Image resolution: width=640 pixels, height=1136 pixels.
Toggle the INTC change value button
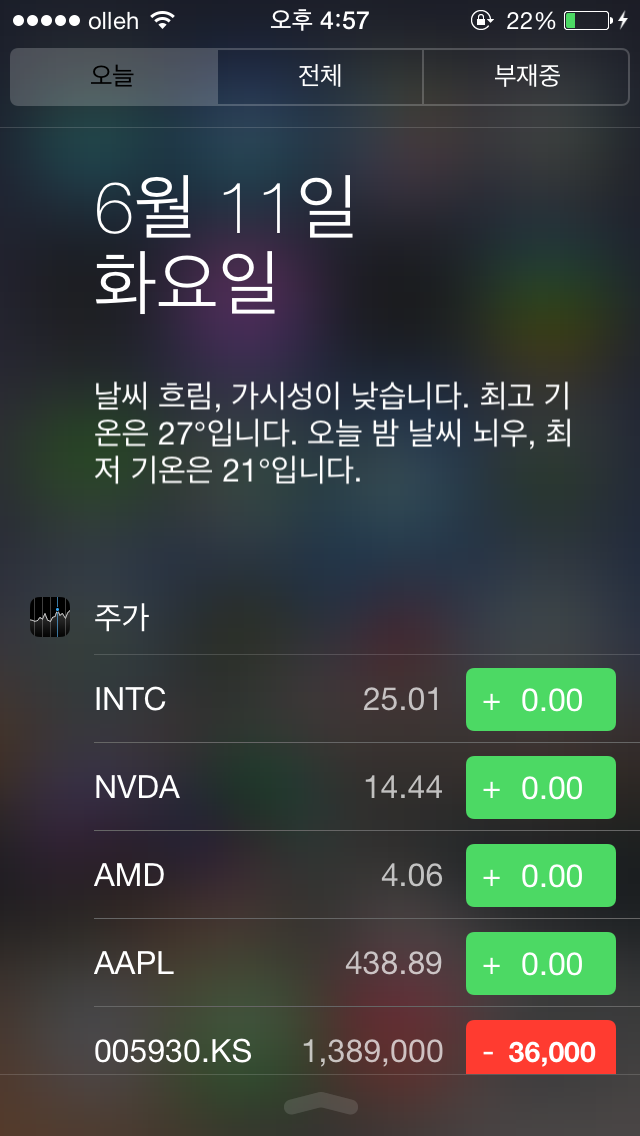541,700
